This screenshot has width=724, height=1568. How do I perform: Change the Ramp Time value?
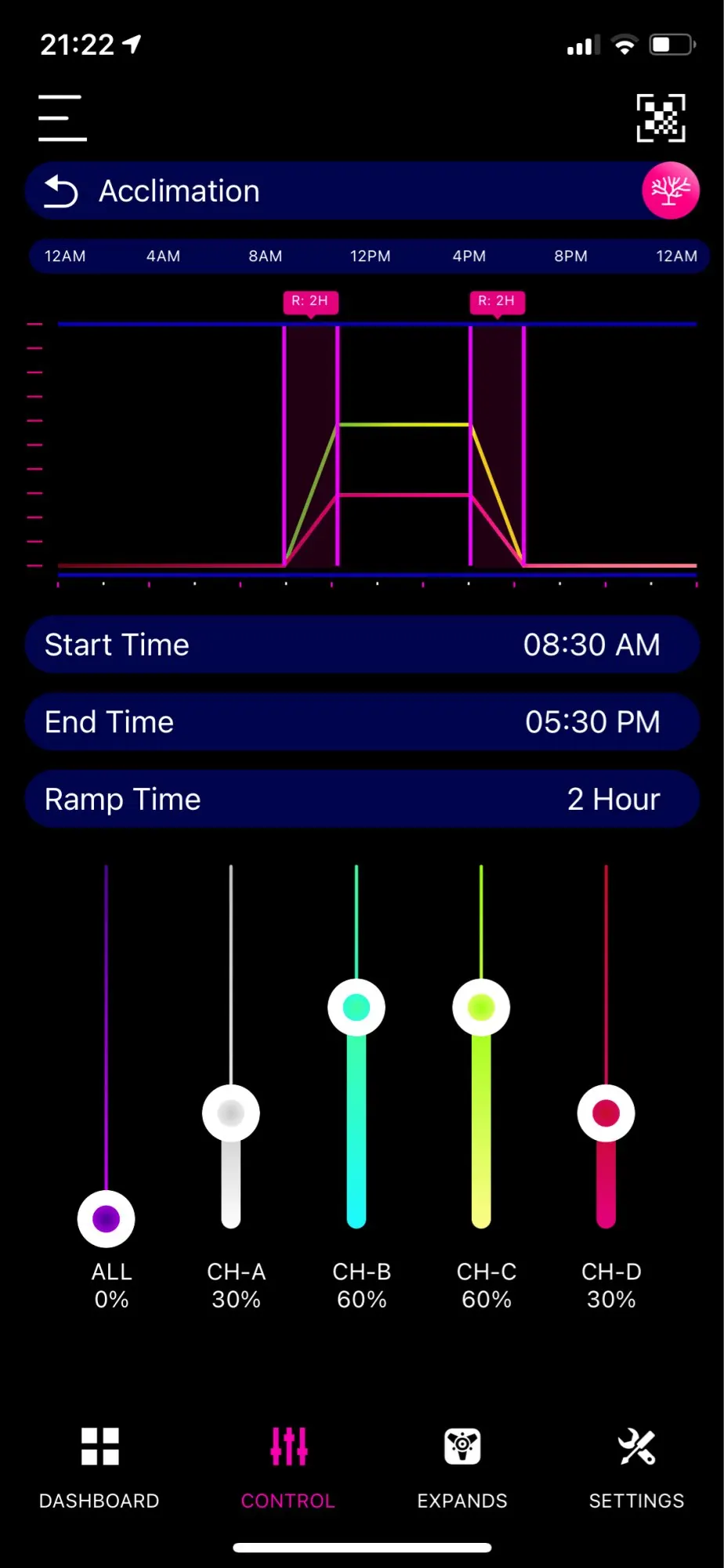362,799
